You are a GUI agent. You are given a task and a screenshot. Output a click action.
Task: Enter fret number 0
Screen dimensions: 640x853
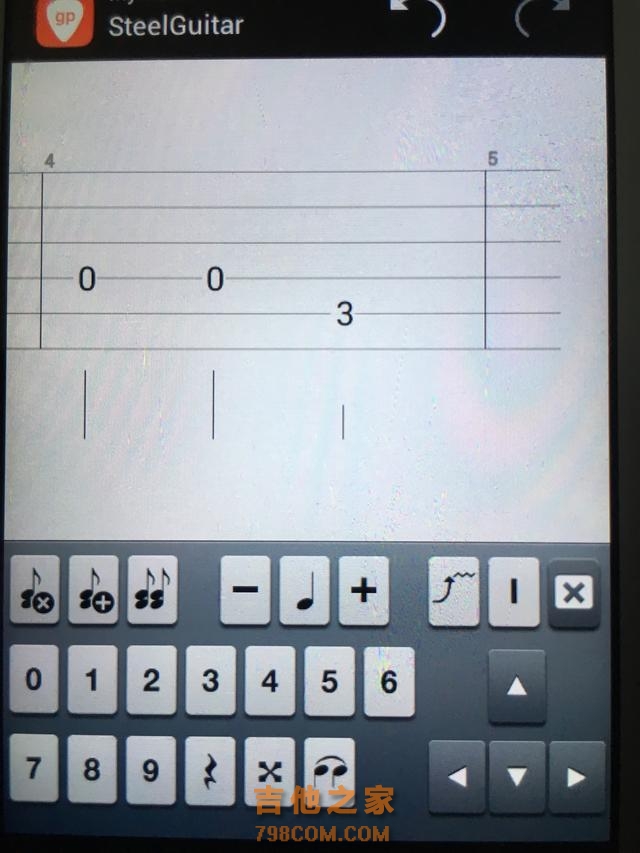(34, 681)
